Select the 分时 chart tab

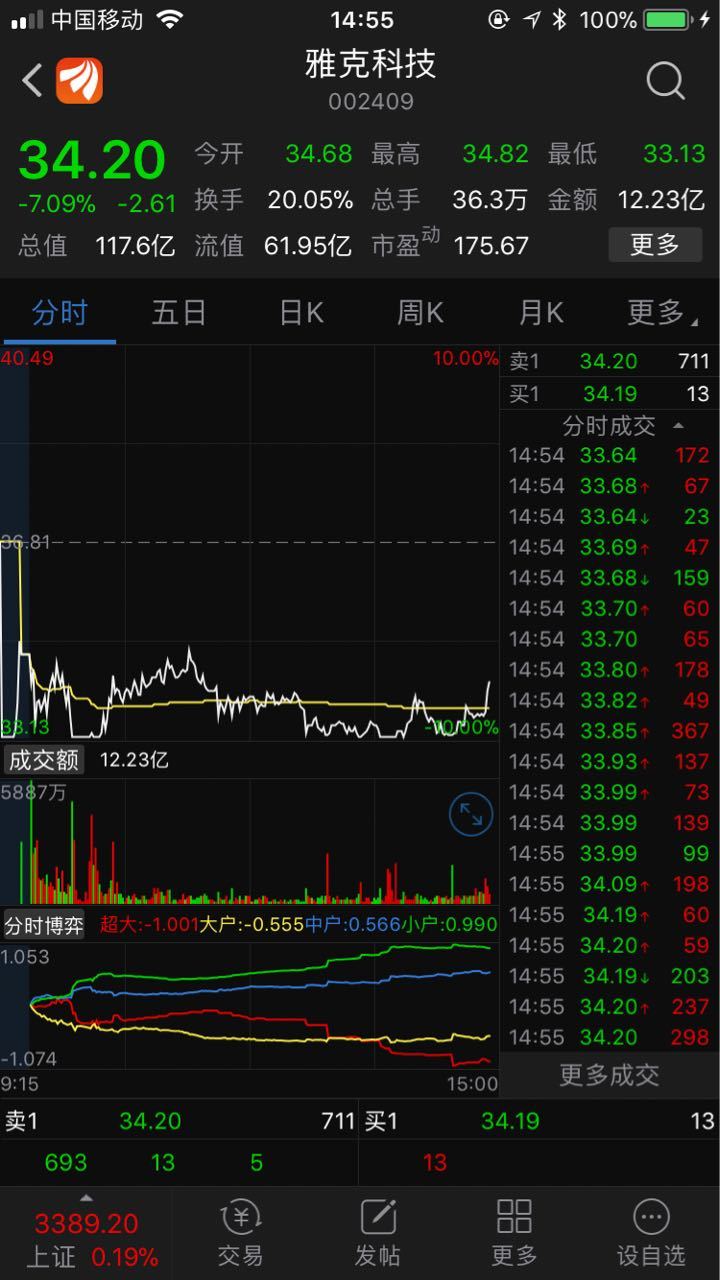pyautogui.click(x=60, y=313)
